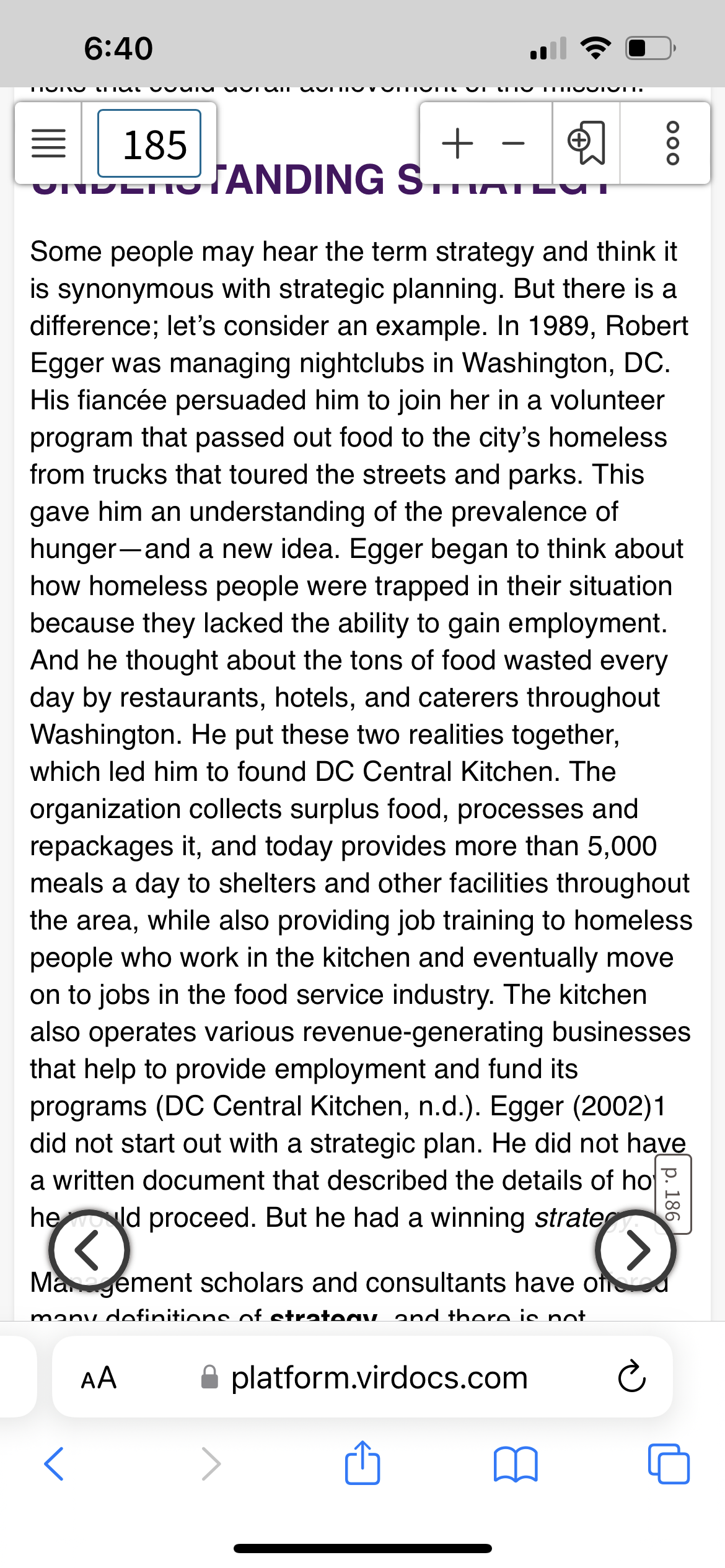The height and width of the screenshot is (1568, 725).
Task: Open Safari bookmarks
Action: coord(516,1464)
